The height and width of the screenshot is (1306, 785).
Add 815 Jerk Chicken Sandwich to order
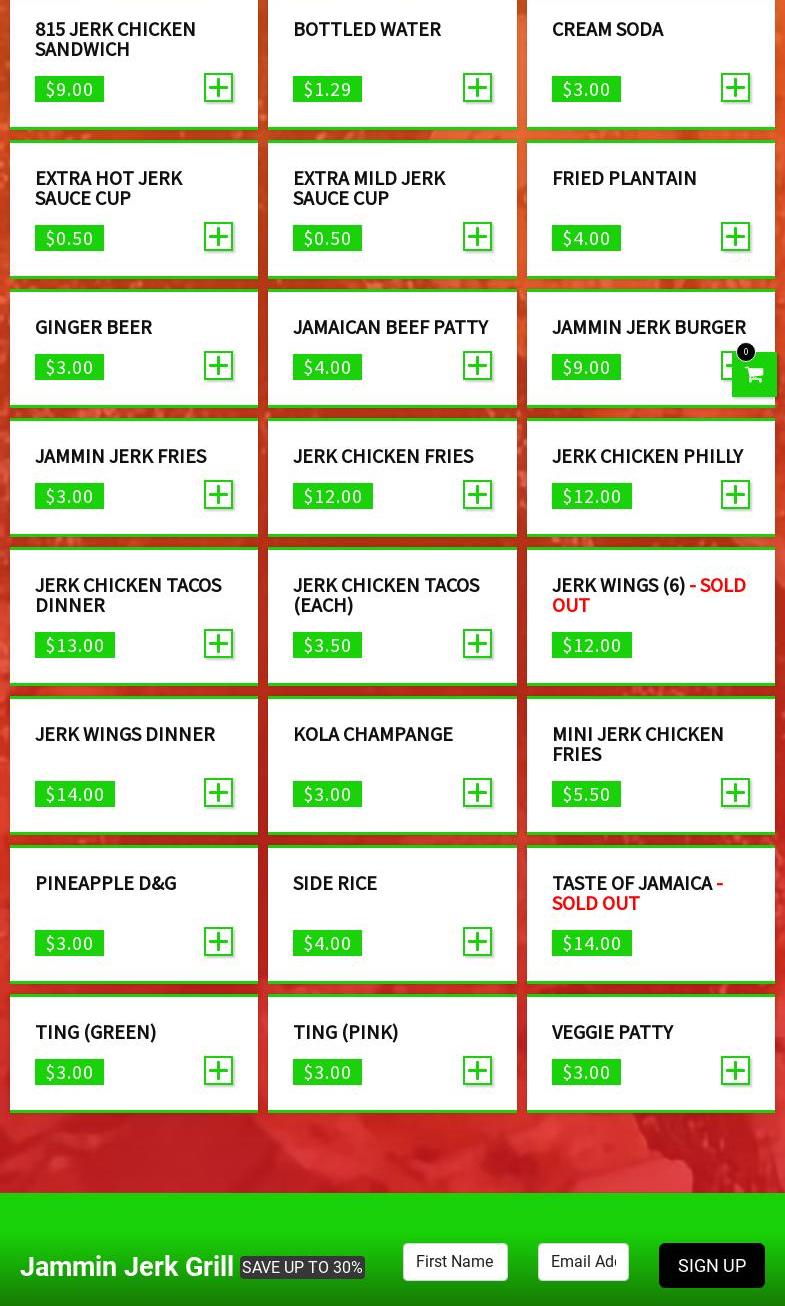(218, 88)
